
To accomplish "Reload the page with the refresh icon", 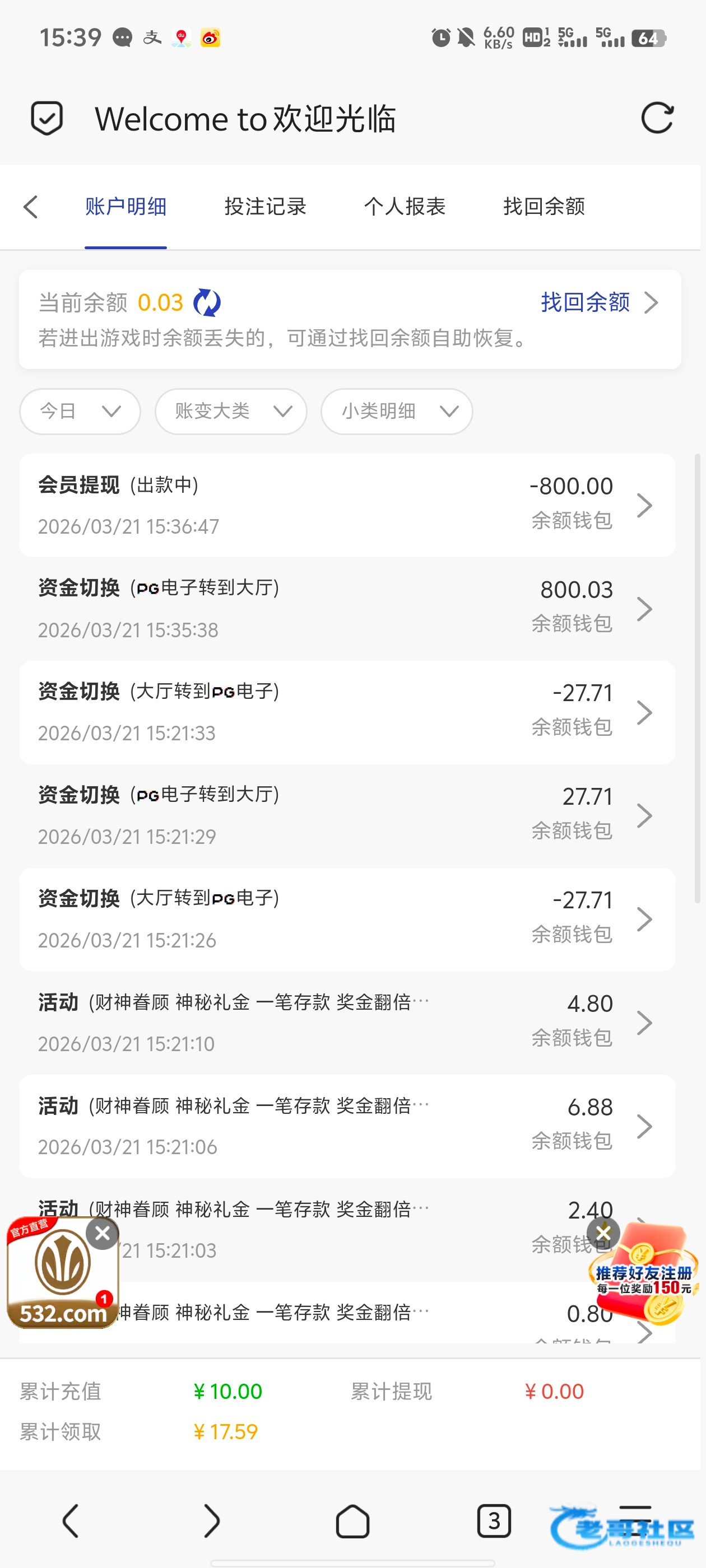I will [x=657, y=118].
